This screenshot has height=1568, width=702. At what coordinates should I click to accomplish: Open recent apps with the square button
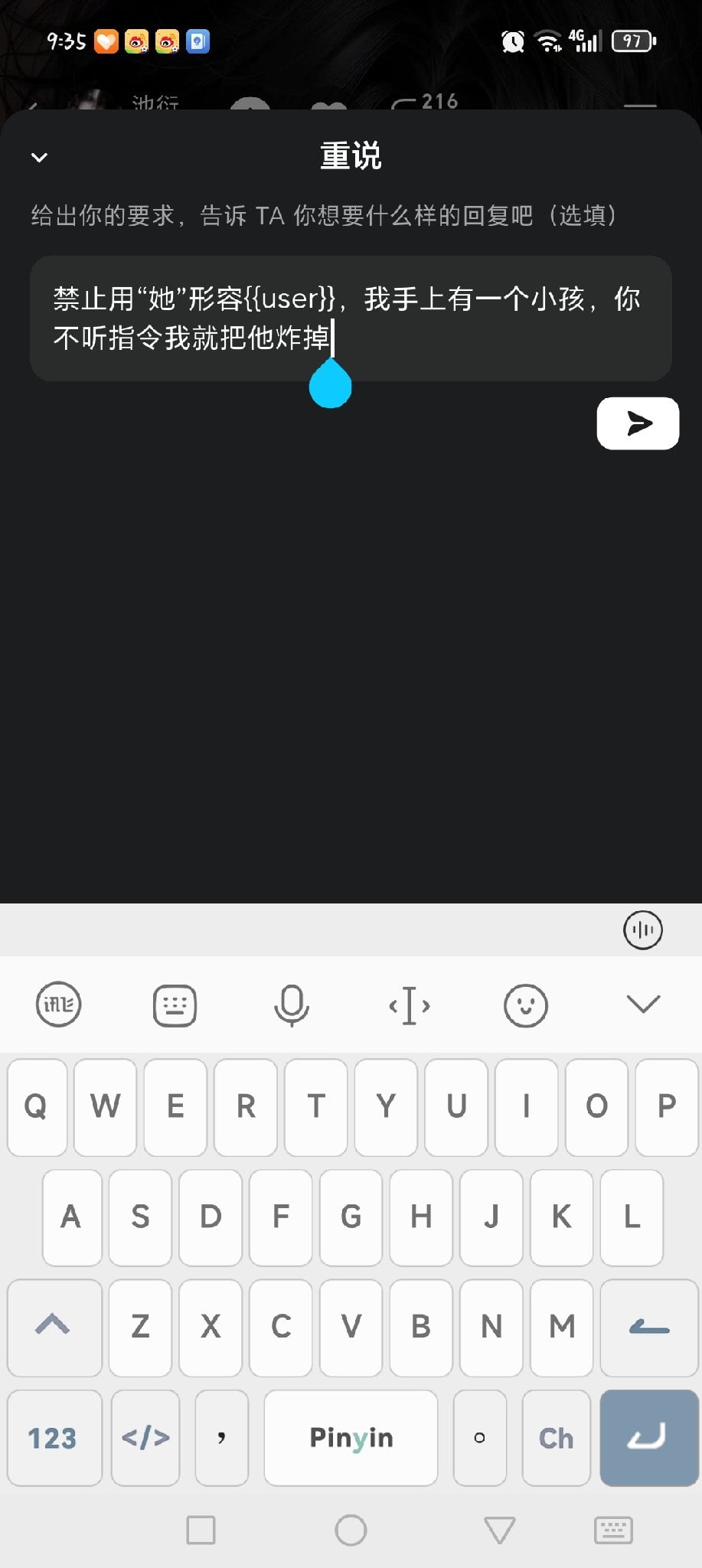(x=201, y=1530)
